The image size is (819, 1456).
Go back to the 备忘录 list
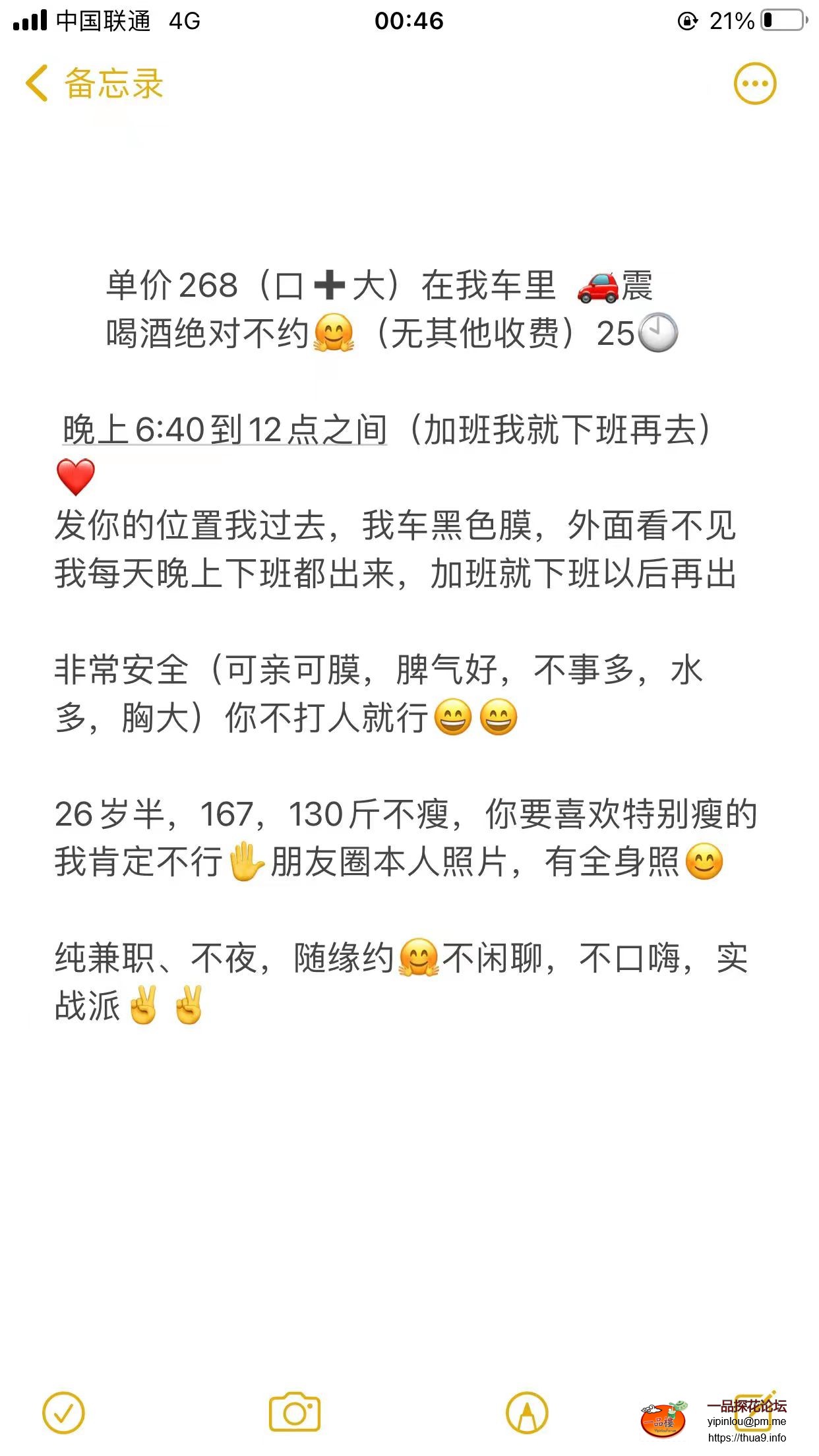pos(94,84)
